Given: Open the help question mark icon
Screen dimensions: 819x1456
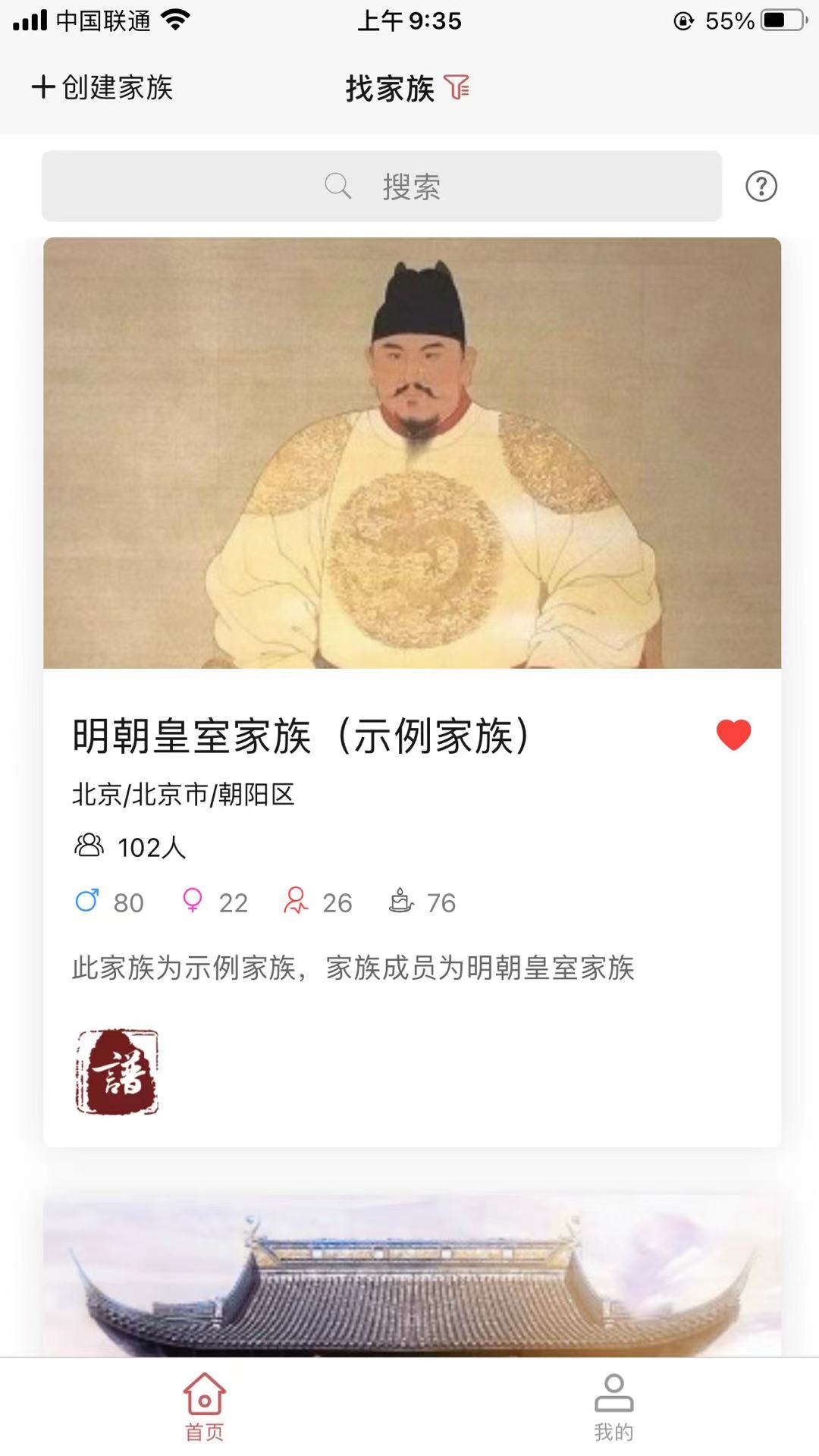Looking at the screenshot, I should pyautogui.click(x=761, y=187).
